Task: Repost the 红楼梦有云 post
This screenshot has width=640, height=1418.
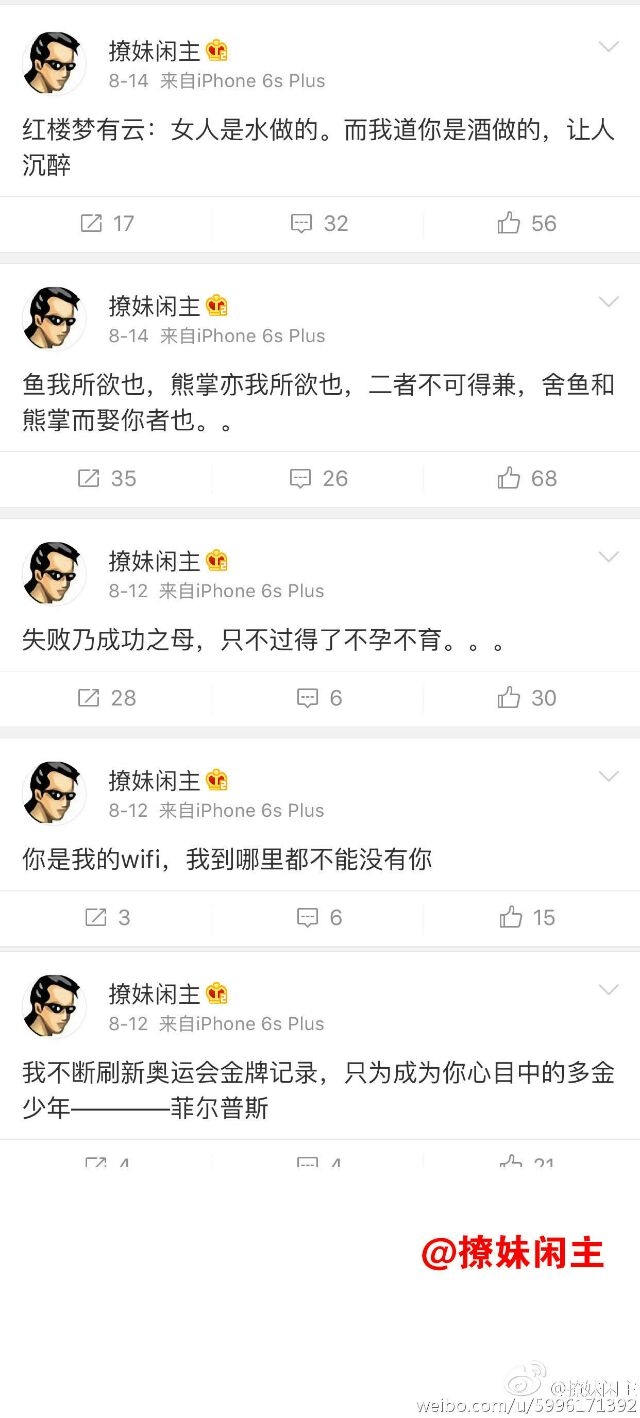Action: tap(107, 223)
